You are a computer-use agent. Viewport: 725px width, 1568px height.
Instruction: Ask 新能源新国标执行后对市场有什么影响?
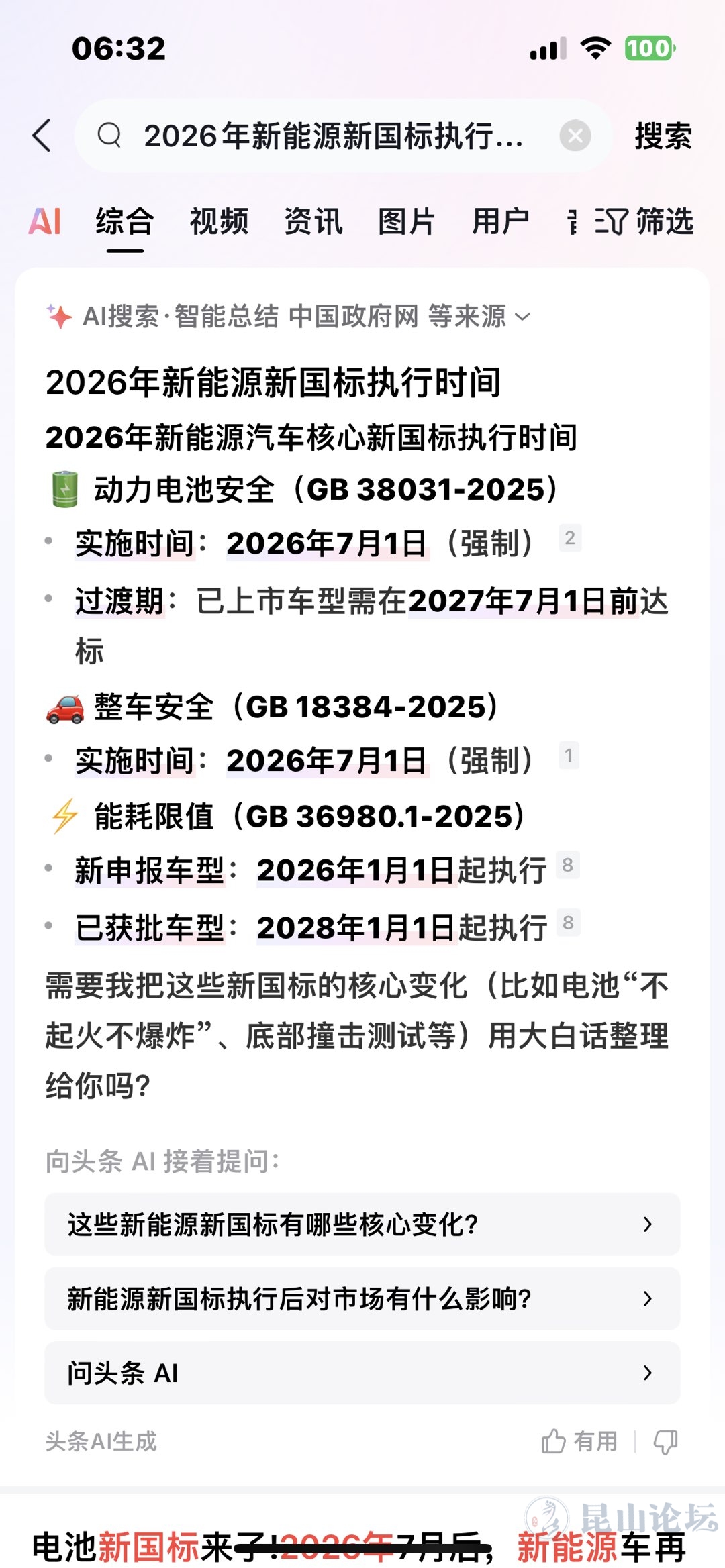[362, 1299]
